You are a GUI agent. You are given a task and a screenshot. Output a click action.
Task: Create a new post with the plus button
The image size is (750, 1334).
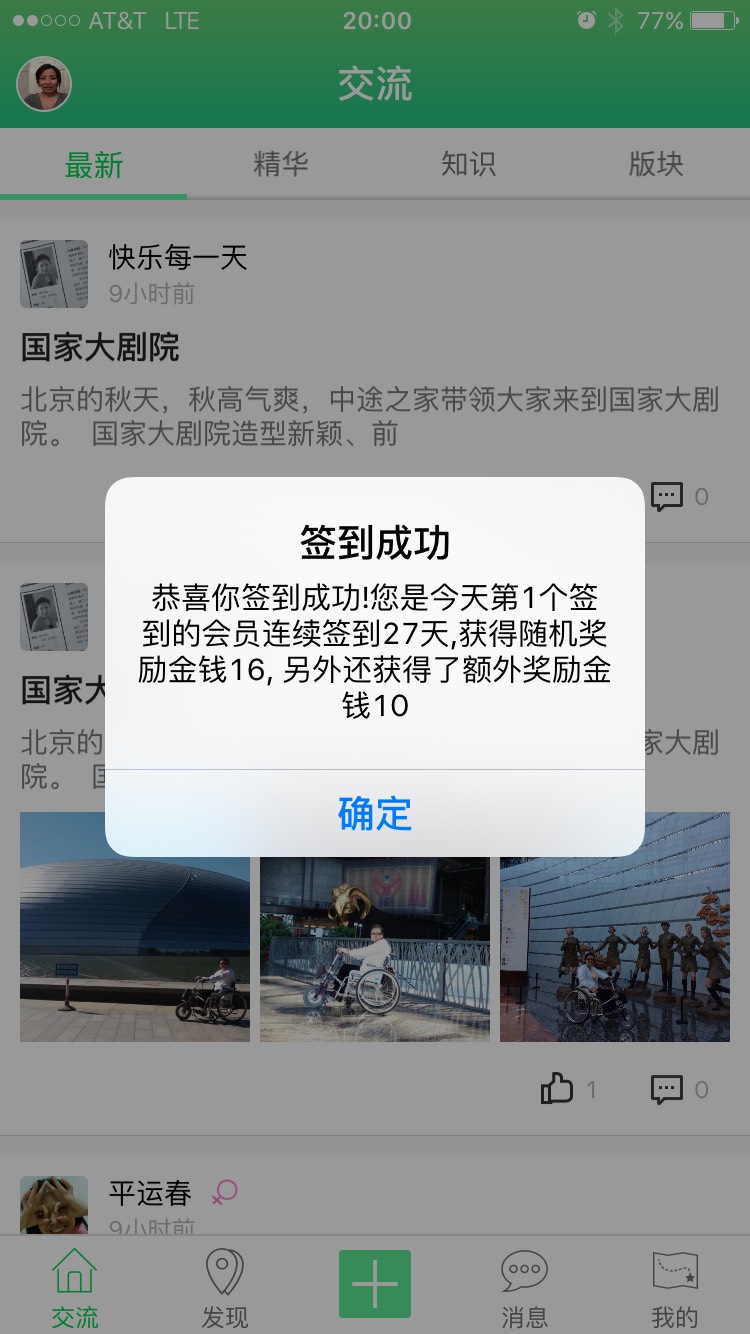375,1284
